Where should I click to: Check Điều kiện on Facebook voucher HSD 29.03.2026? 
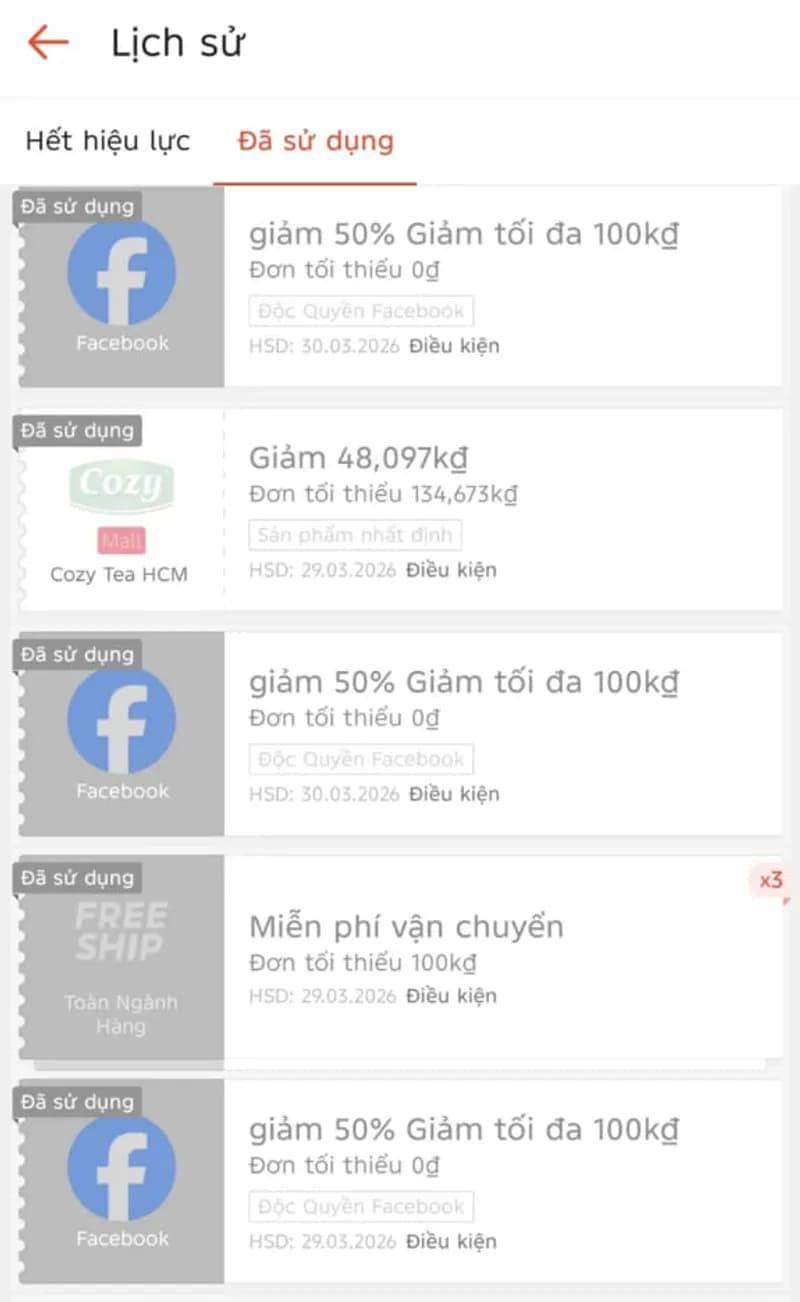(452, 1242)
